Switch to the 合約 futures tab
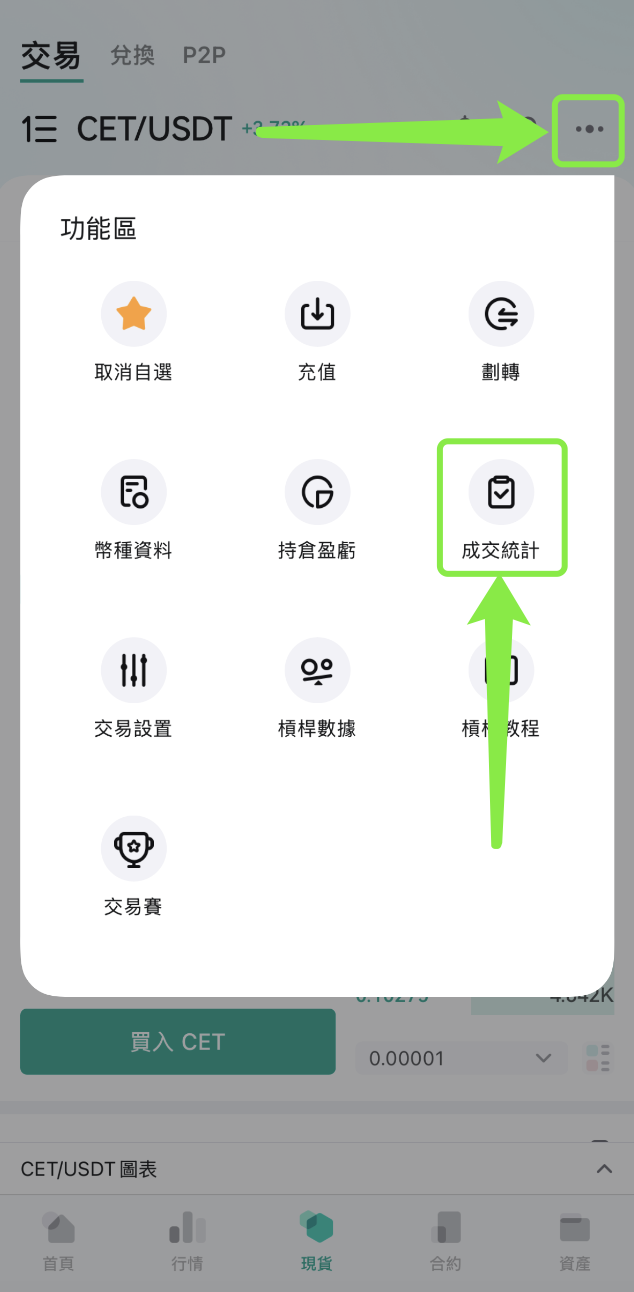 (x=446, y=1242)
